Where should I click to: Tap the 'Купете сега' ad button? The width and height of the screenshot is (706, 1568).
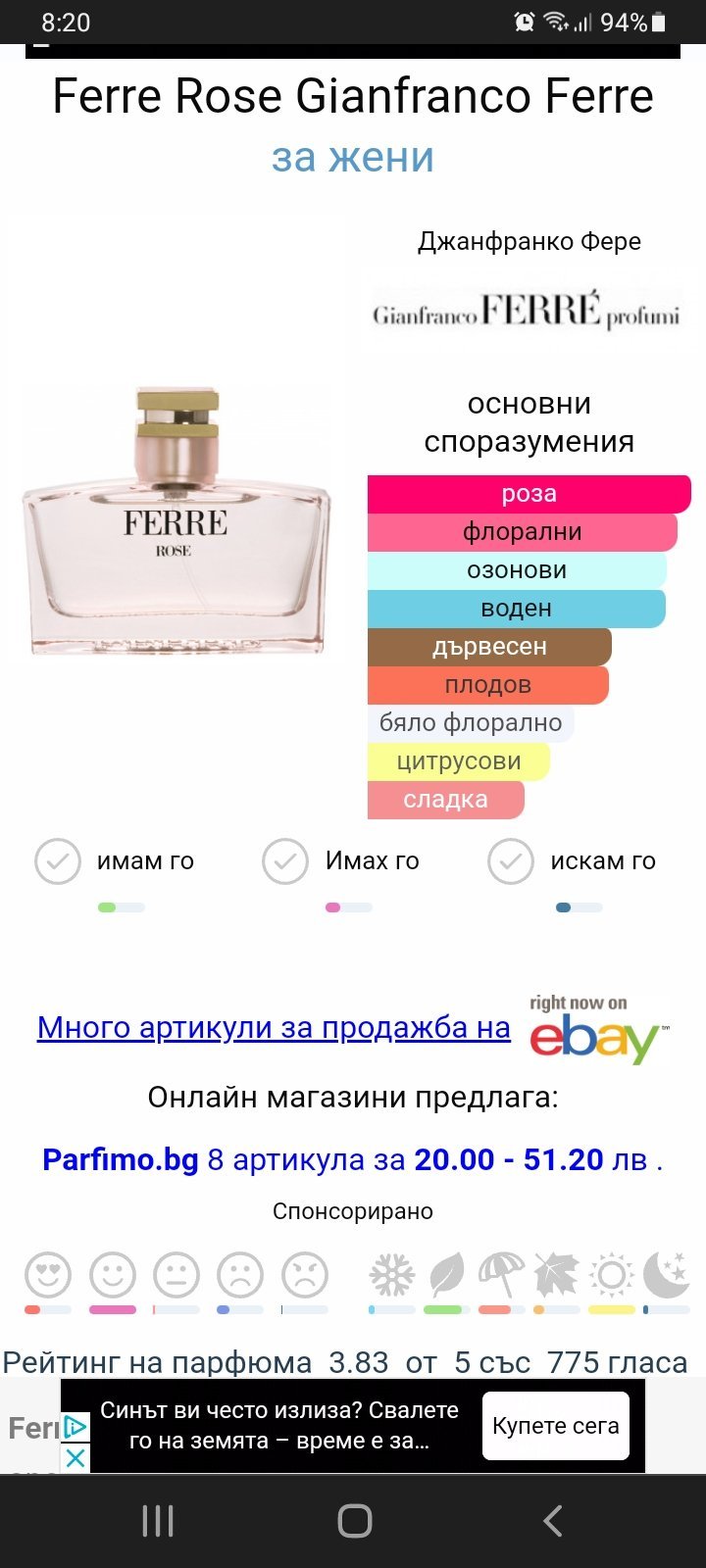[x=556, y=1426]
